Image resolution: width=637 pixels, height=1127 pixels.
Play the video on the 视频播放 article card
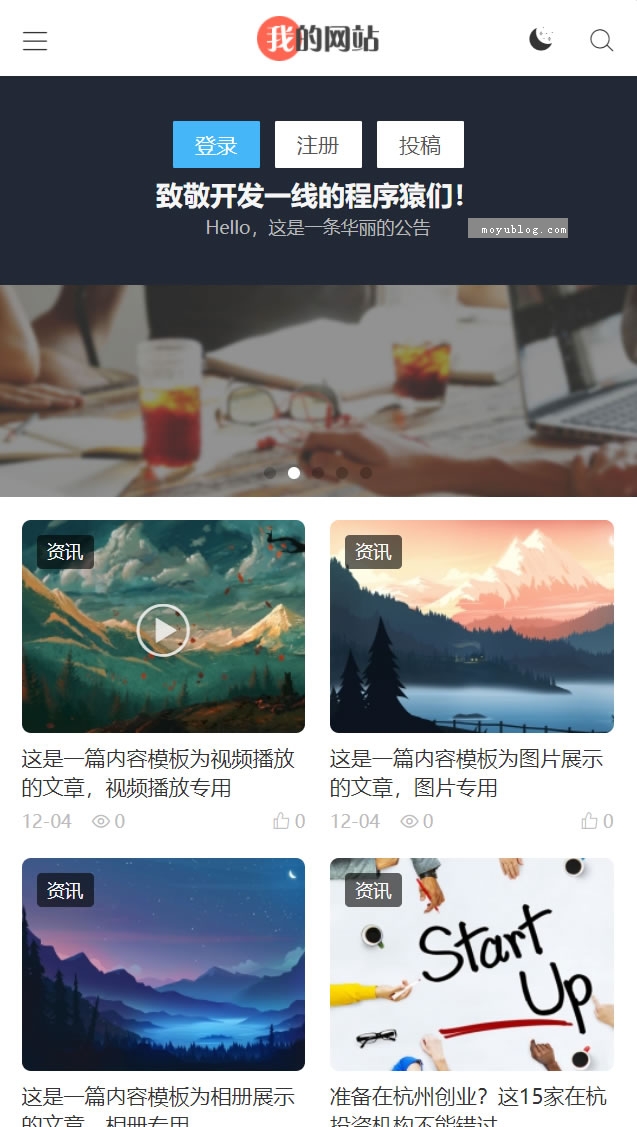coord(163,630)
